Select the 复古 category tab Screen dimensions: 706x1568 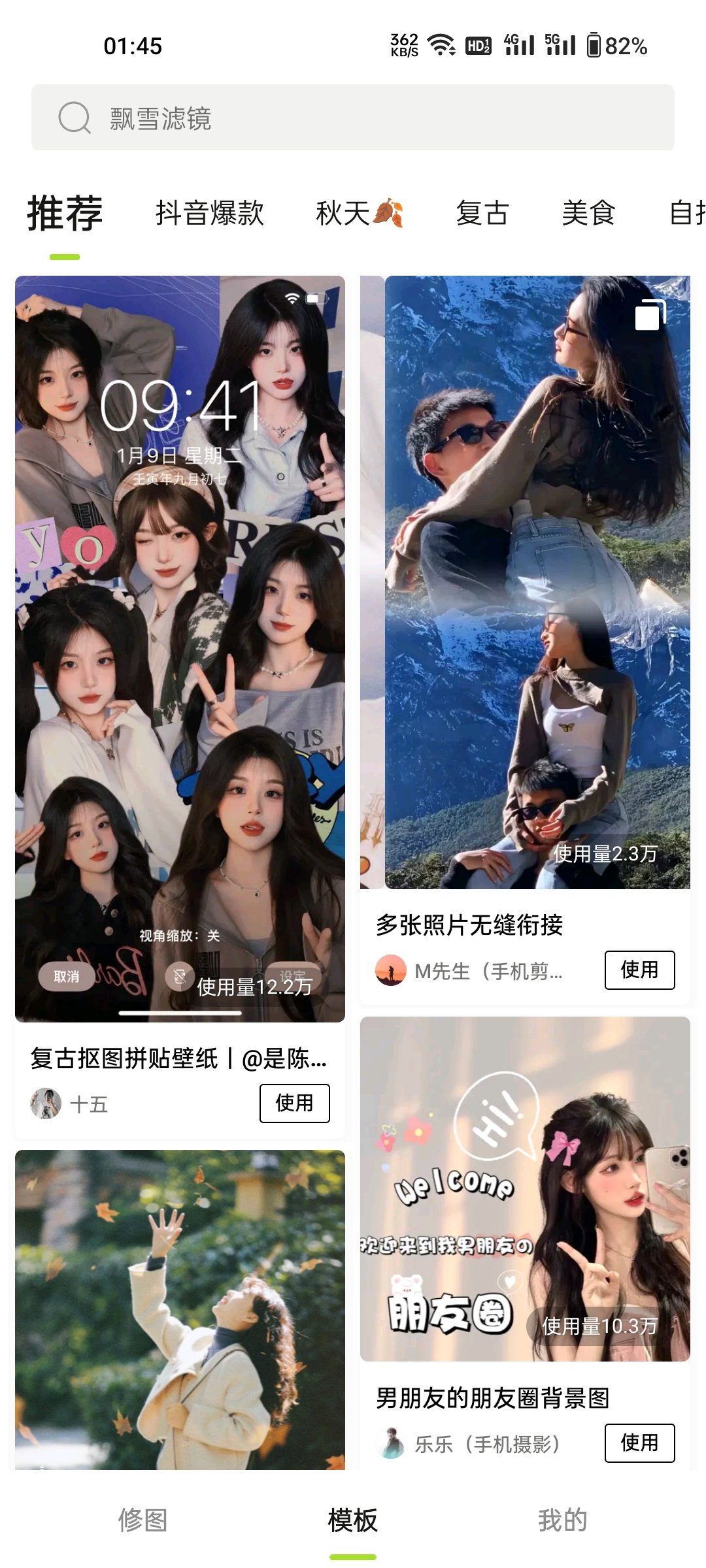(482, 213)
